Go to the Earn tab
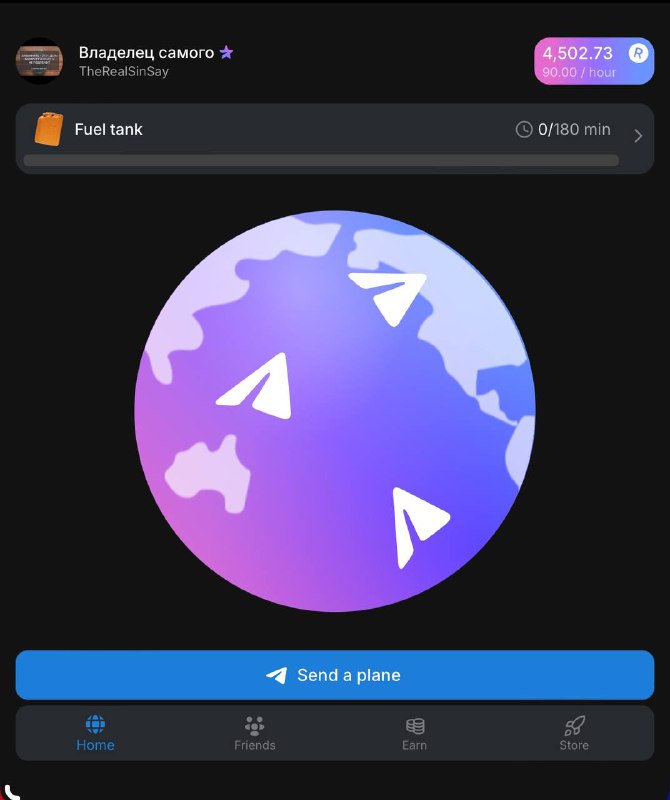Image resolution: width=670 pixels, height=800 pixels. coord(414,734)
